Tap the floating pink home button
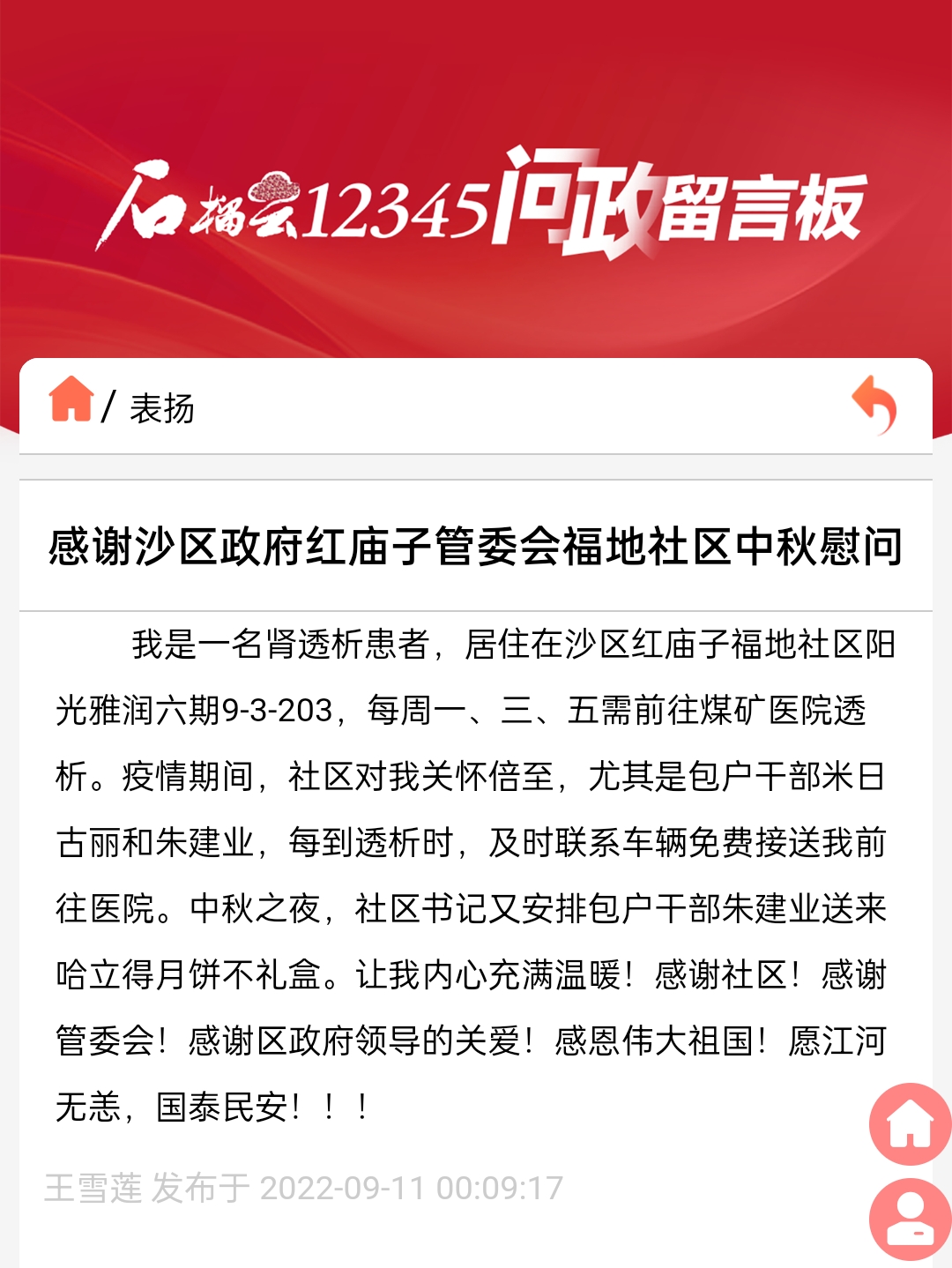Screen dimensions: 952x1268 [910, 1123]
